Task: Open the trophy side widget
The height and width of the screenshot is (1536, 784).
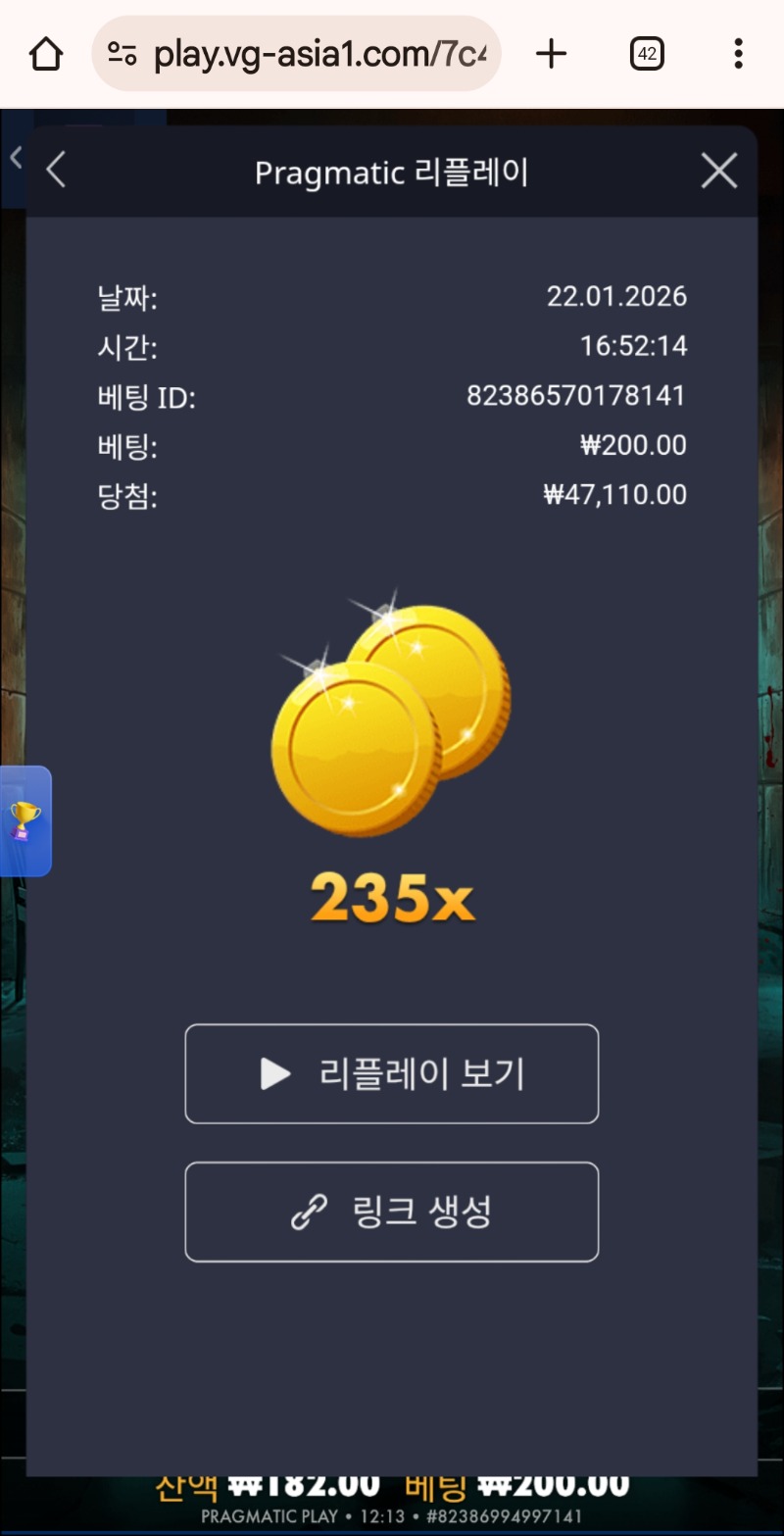Action: pyautogui.click(x=25, y=820)
